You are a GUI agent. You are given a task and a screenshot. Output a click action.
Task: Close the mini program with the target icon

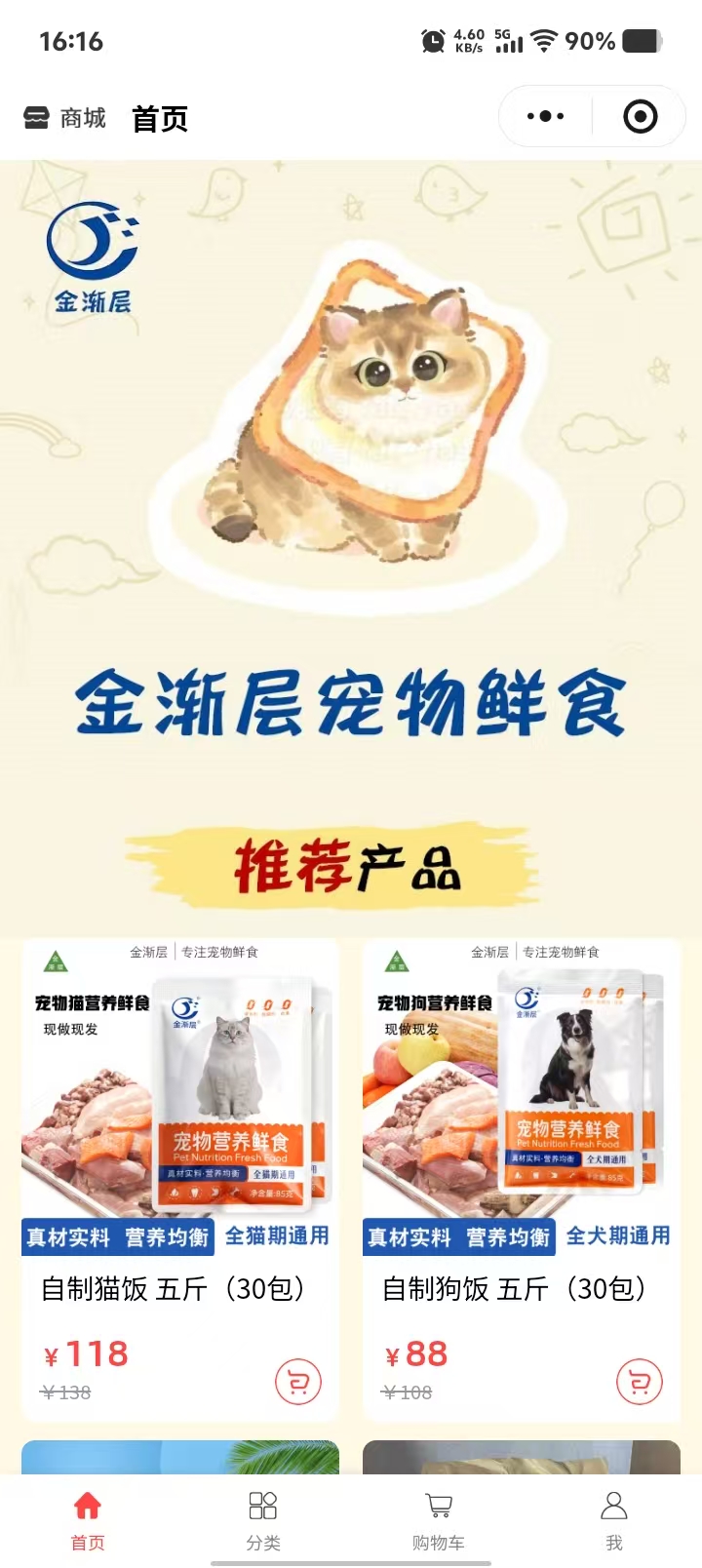(640, 117)
